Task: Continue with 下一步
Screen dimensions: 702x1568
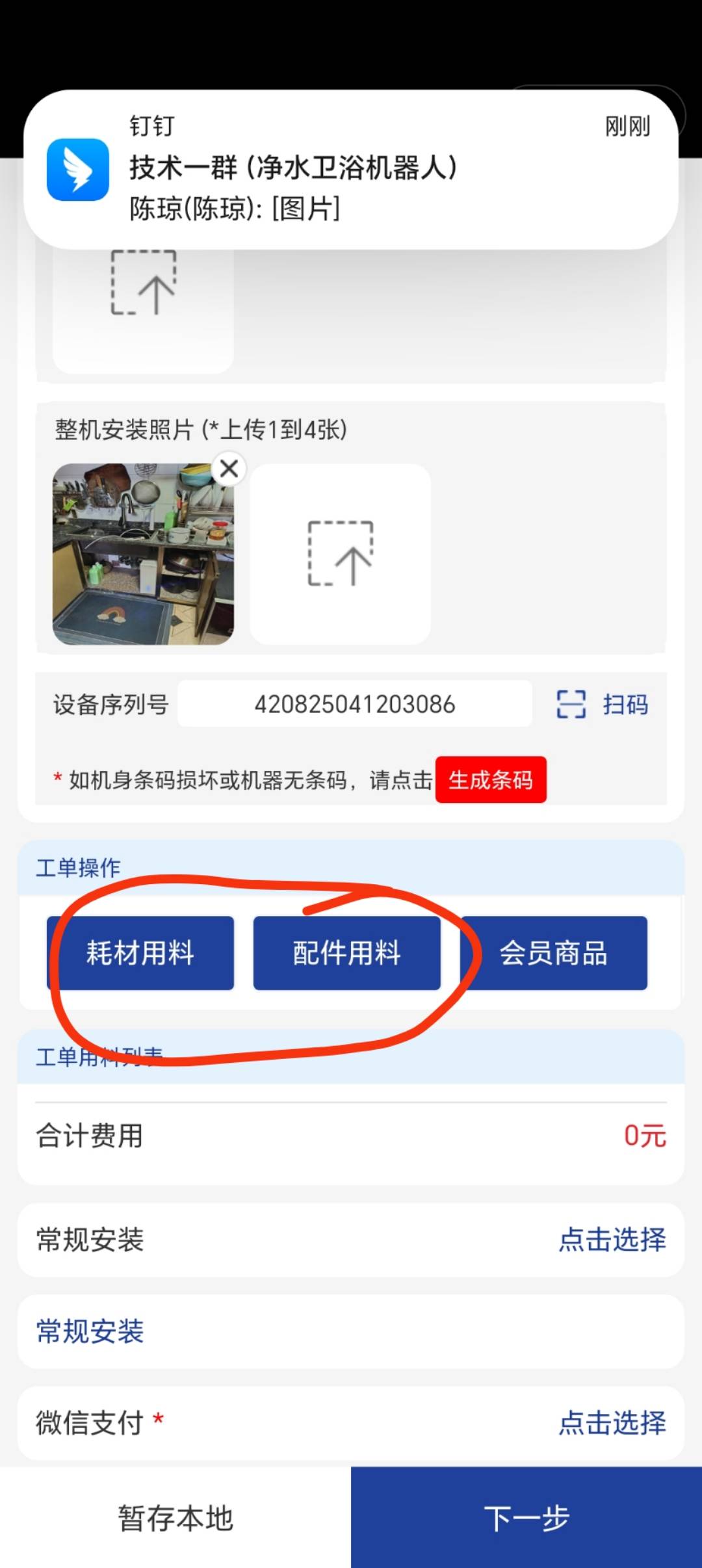Action: [x=526, y=1518]
